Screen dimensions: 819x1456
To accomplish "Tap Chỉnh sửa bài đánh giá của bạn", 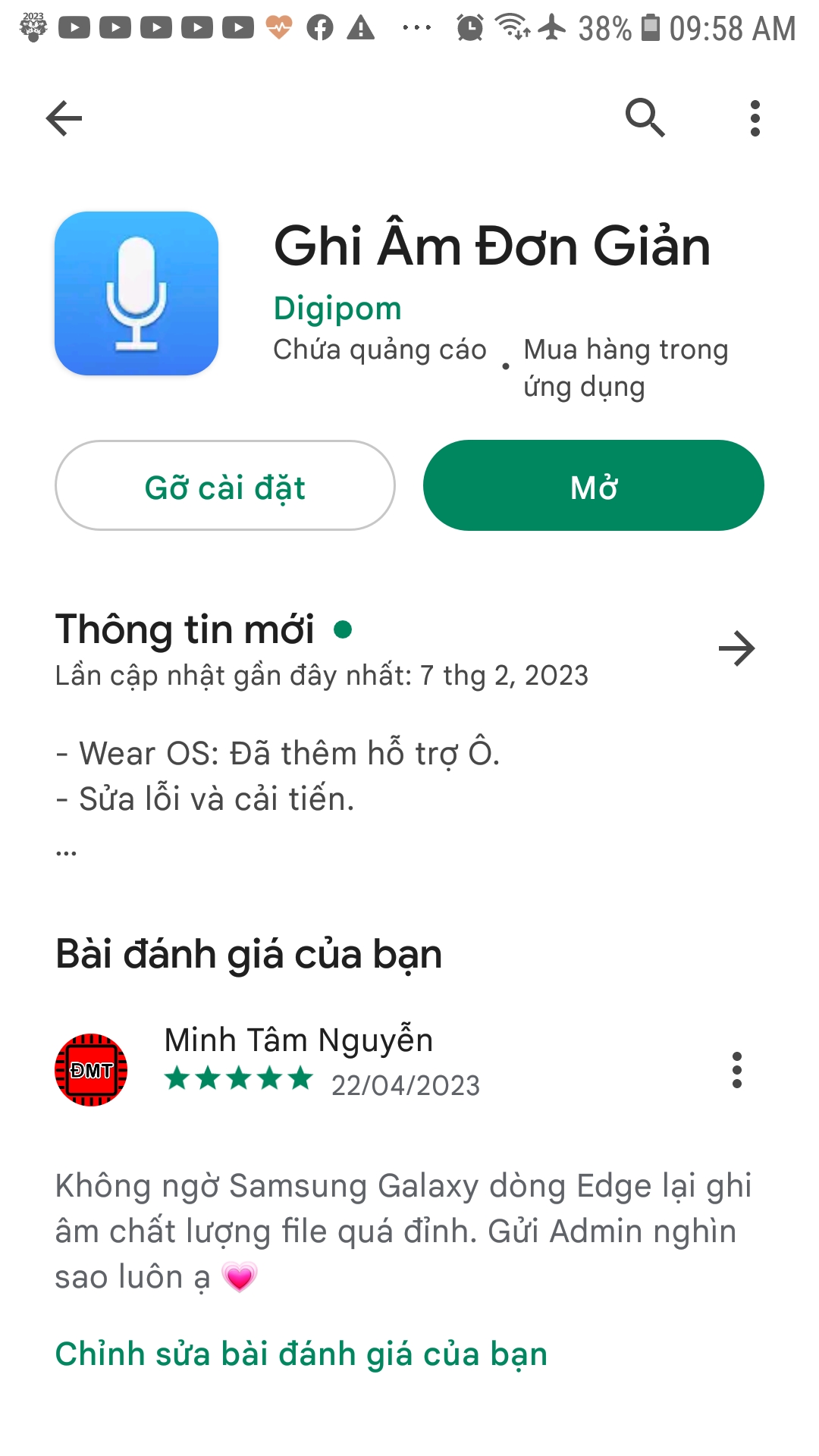I will coord(301,1354).
